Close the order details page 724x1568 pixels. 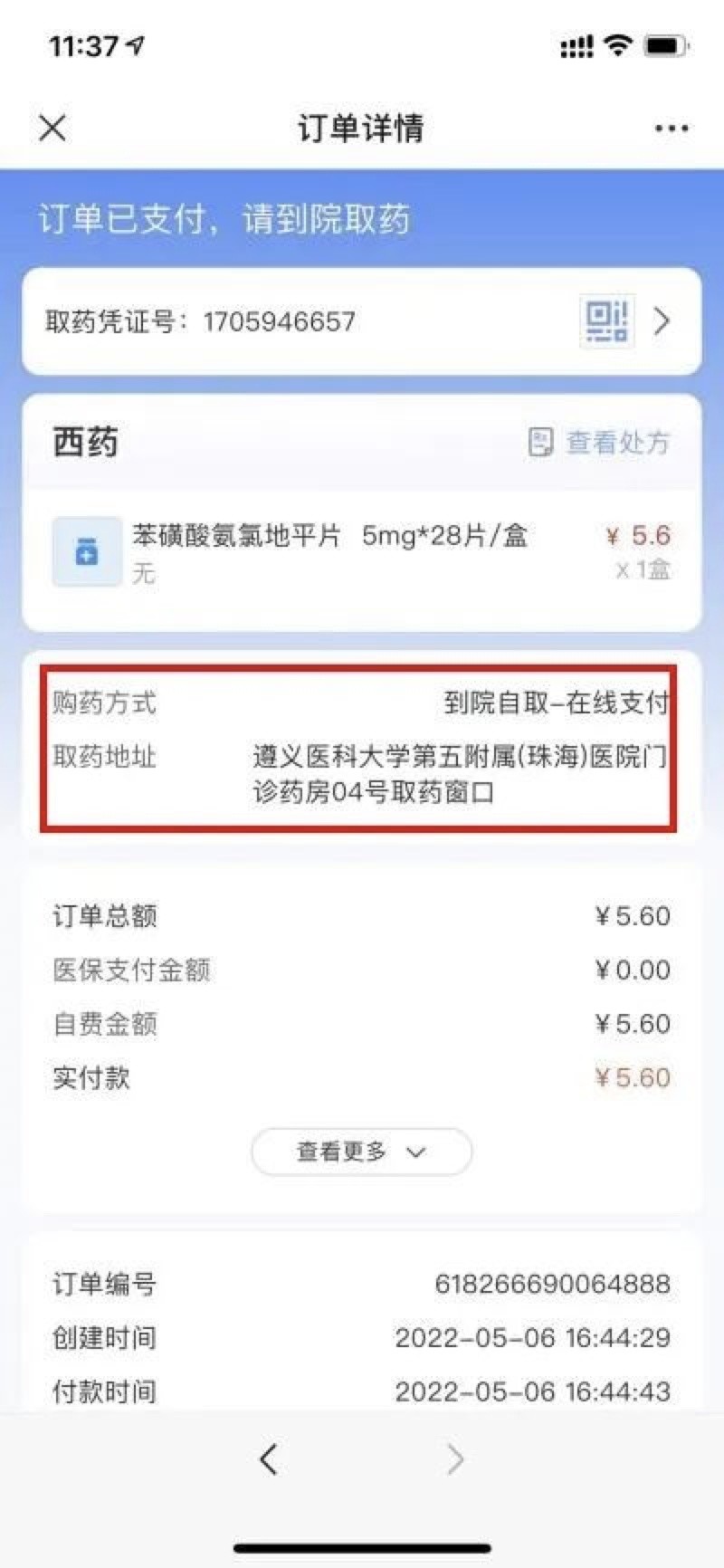click(x=52, y=128)
